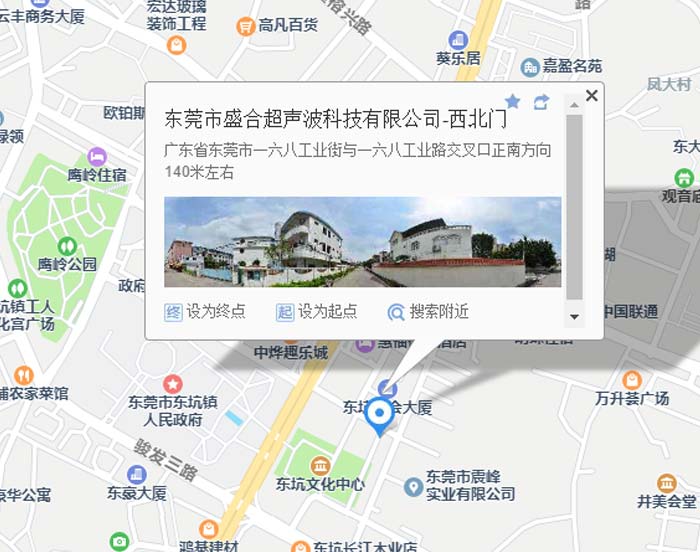Set as starting point (设为起点)

click(x=317, y=311)
